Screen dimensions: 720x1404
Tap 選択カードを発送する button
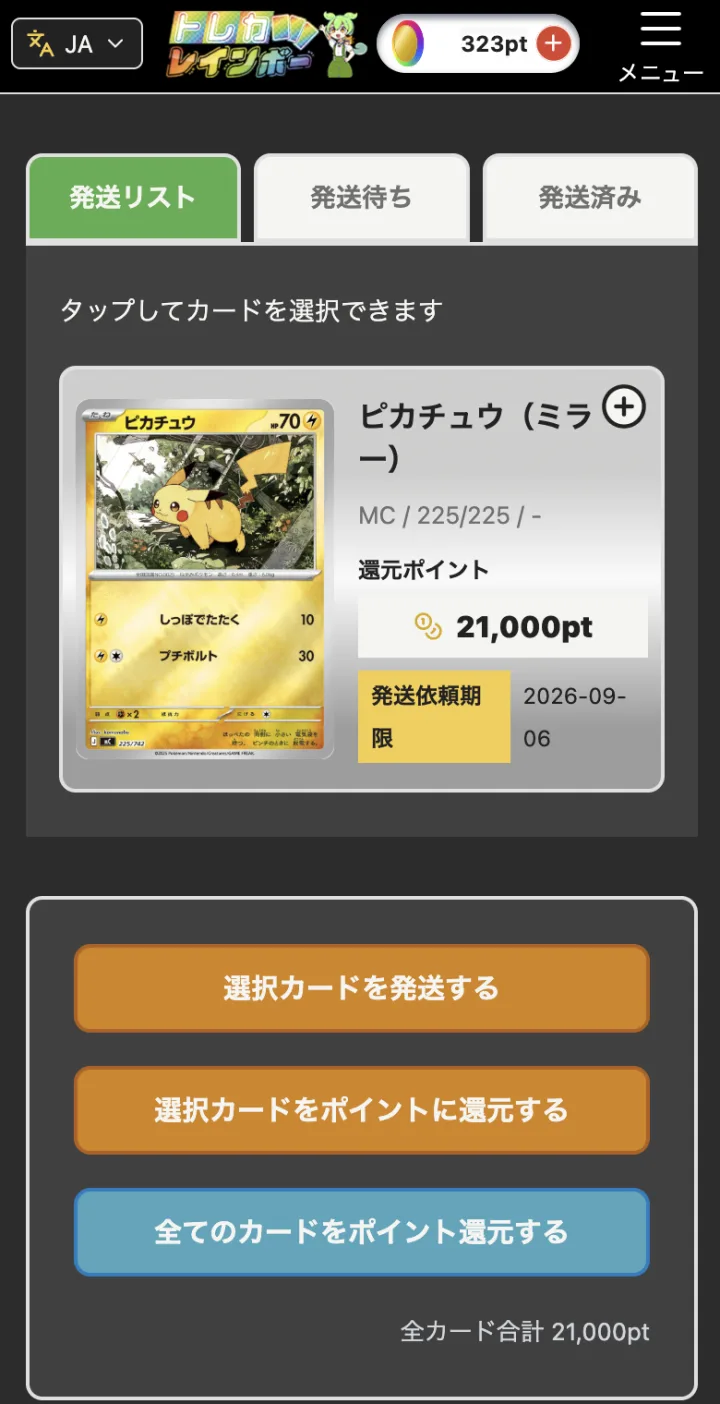(x=361, y=988)
